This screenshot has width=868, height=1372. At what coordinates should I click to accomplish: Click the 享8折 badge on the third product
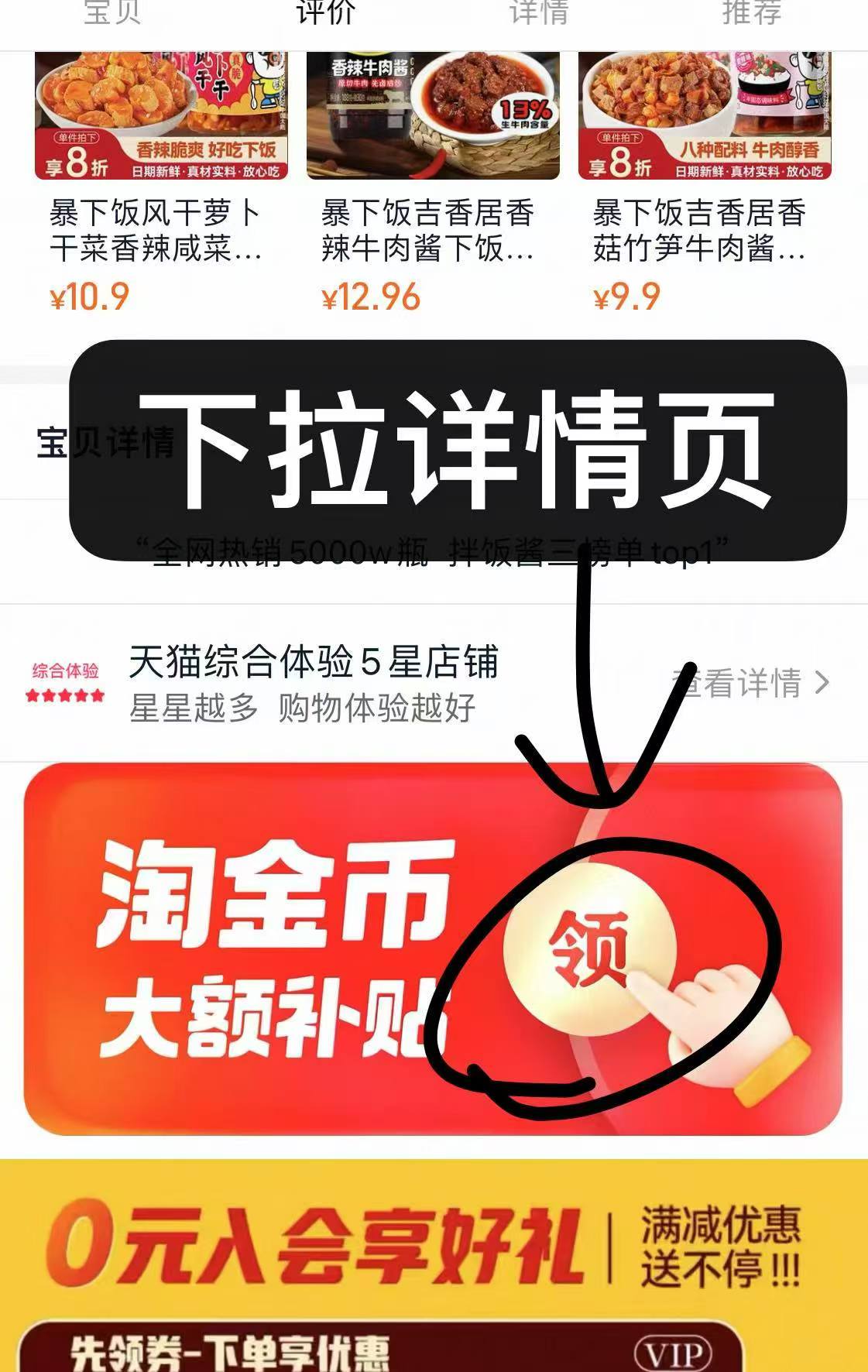619,163
